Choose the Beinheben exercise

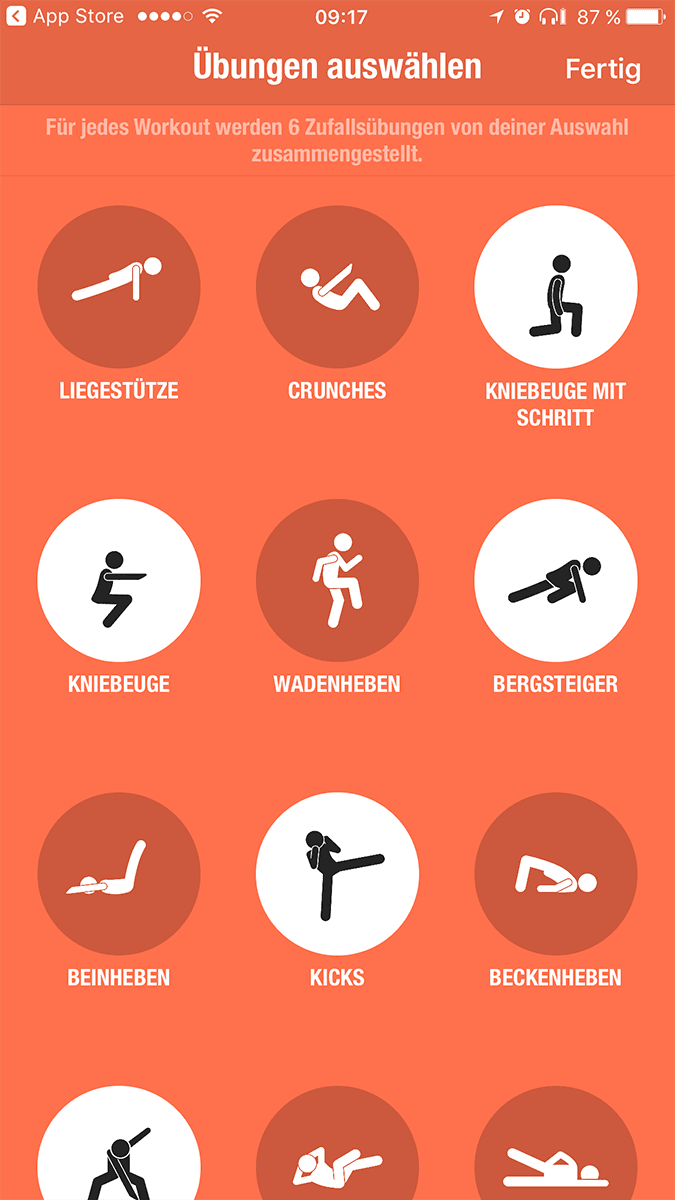tap(119, 875)
